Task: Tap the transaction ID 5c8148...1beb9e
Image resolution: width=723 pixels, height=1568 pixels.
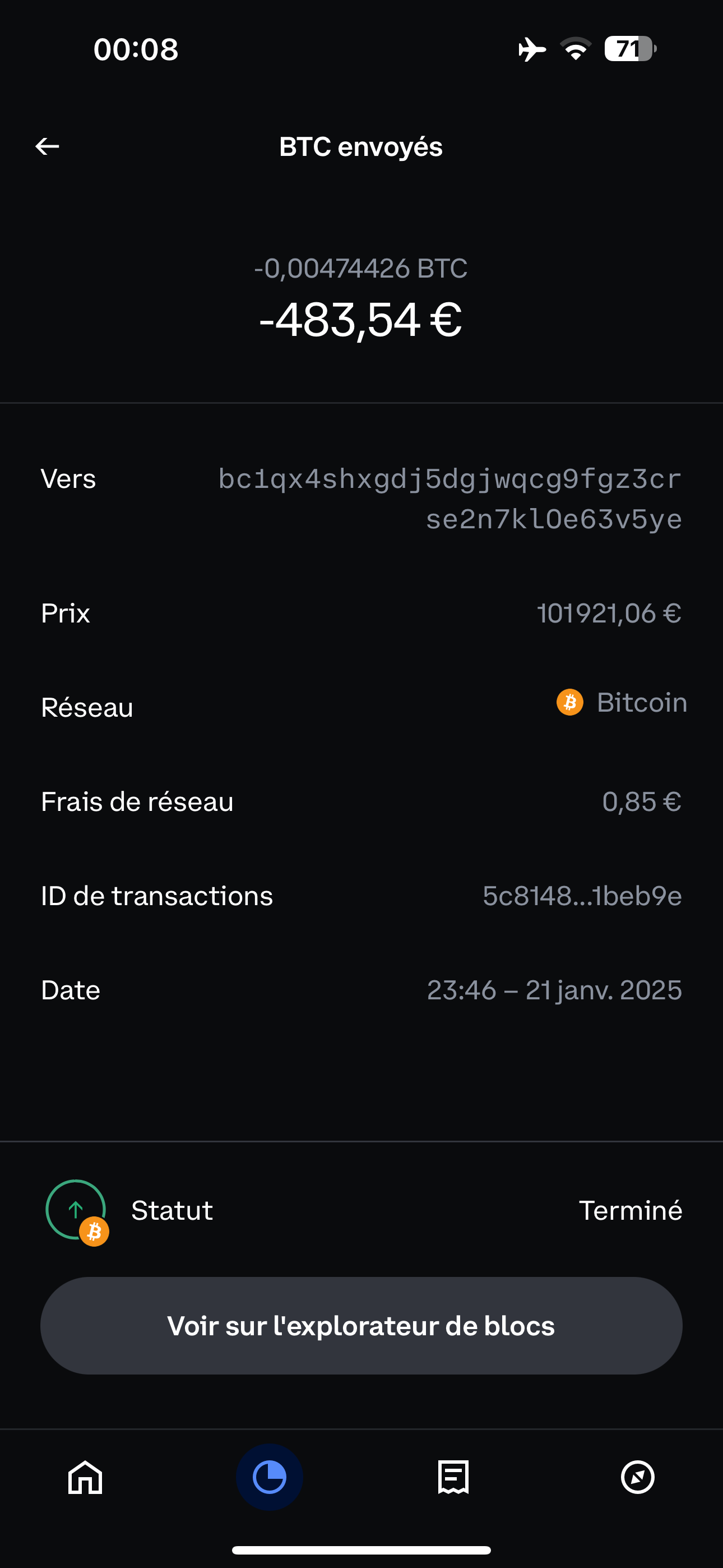Action: point(582,896)
